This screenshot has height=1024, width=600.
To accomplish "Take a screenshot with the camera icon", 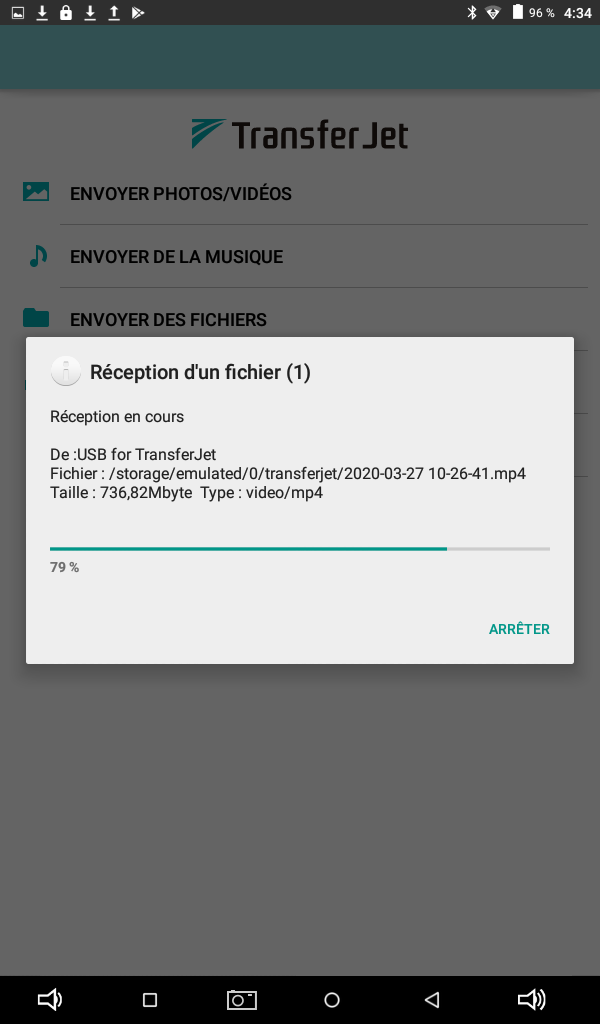I will pos(242,1000).
